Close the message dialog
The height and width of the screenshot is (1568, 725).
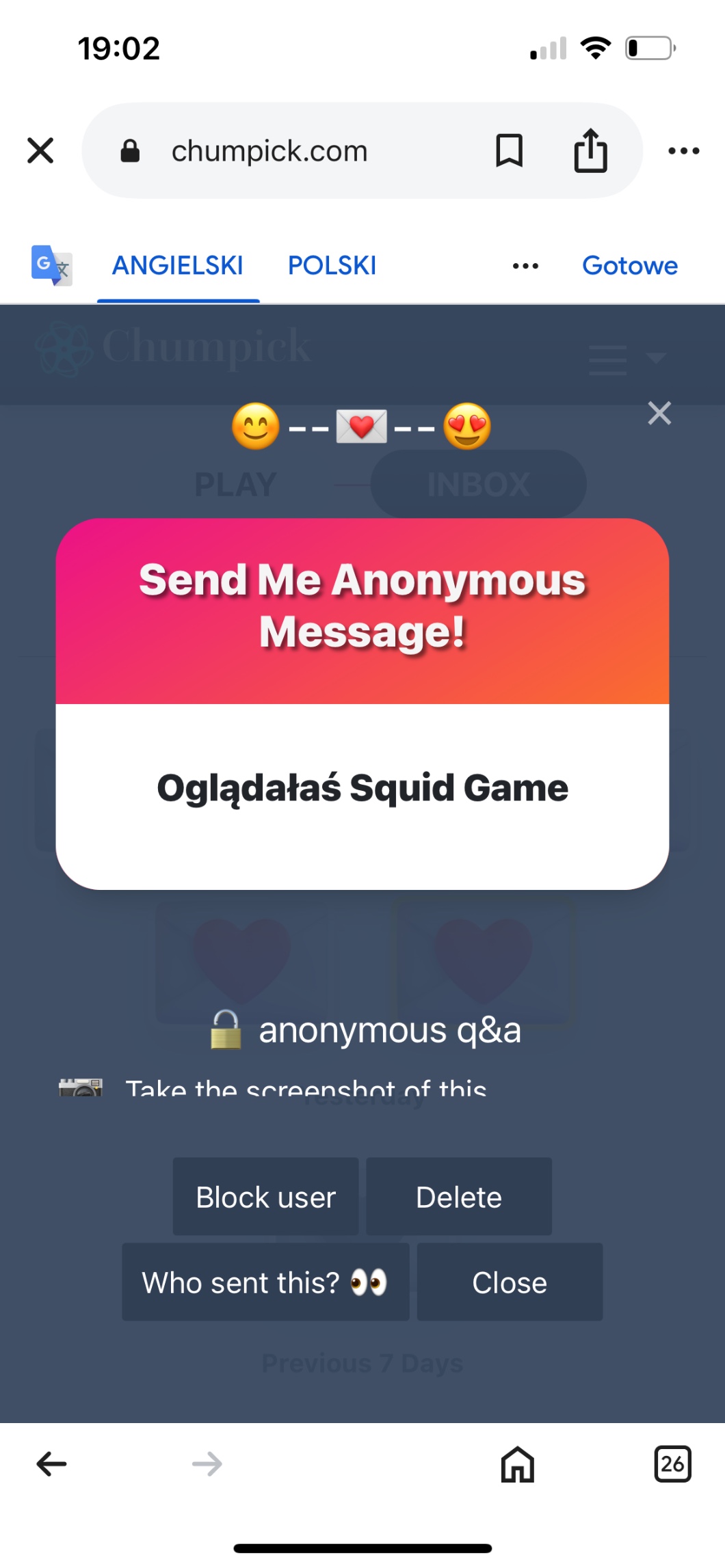(x=510, y=1282)
